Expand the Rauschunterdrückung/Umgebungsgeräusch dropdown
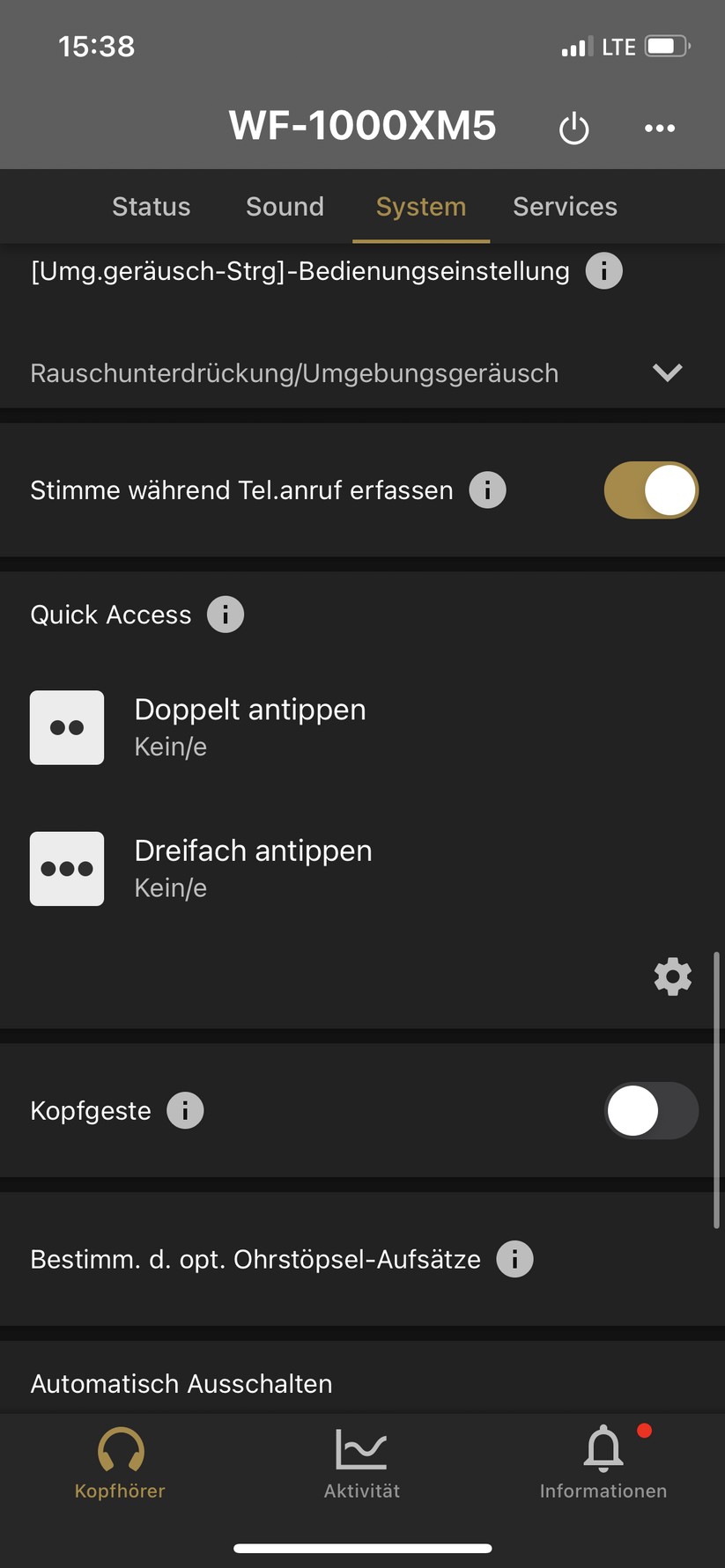Image resolution: width=725 pixels, height=1568 pixels. click(667, 372)
